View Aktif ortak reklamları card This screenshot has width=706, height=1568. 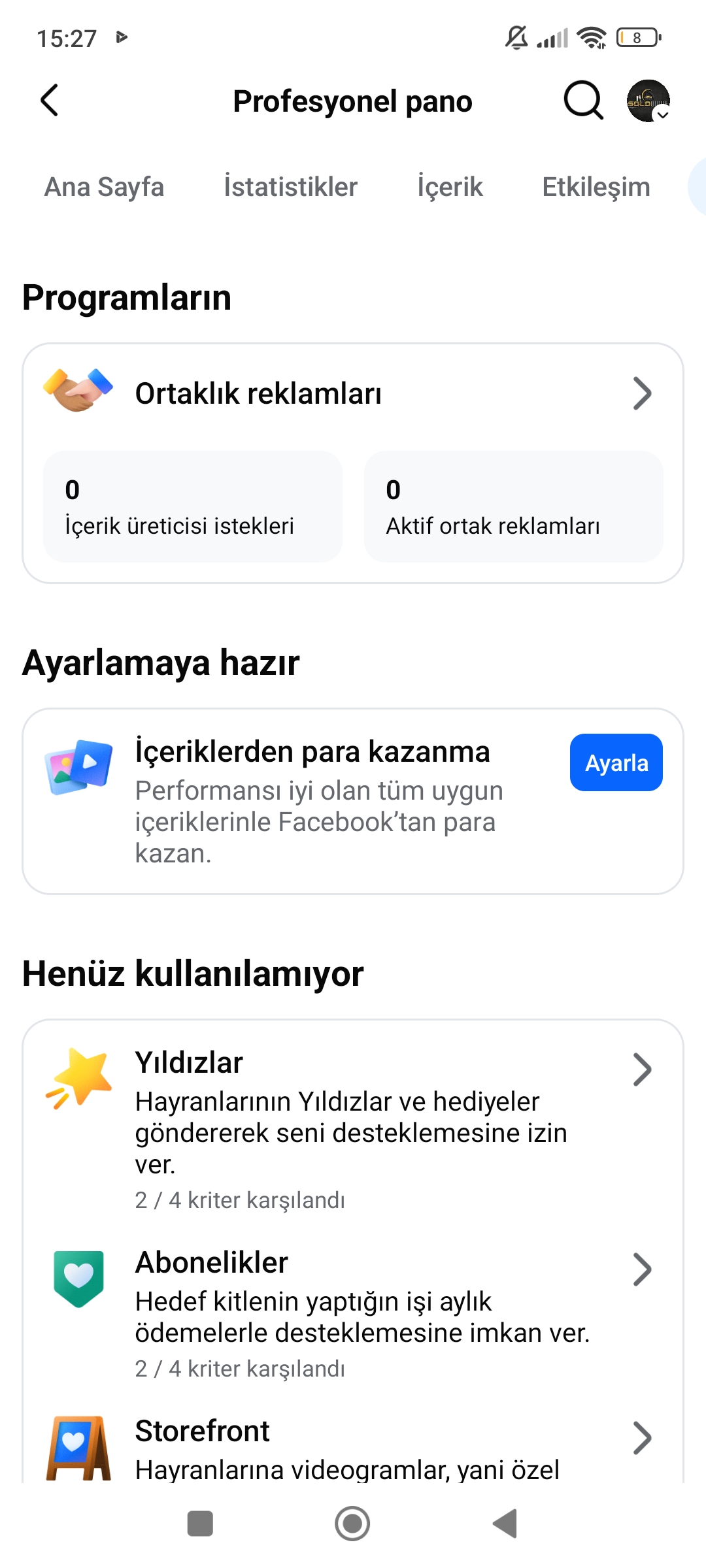pos(514,506)
